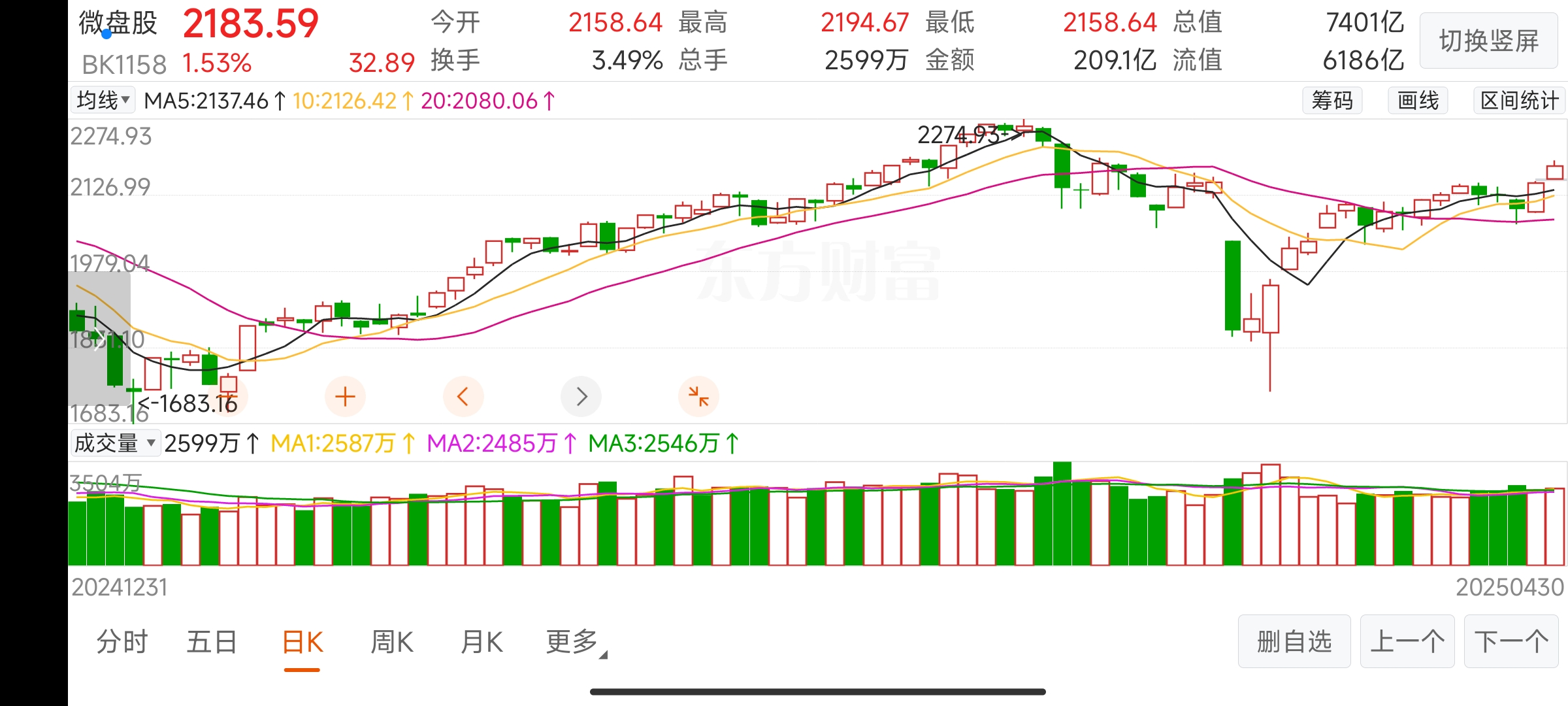Tap the 切换竖屏 button

point(1489,41)
